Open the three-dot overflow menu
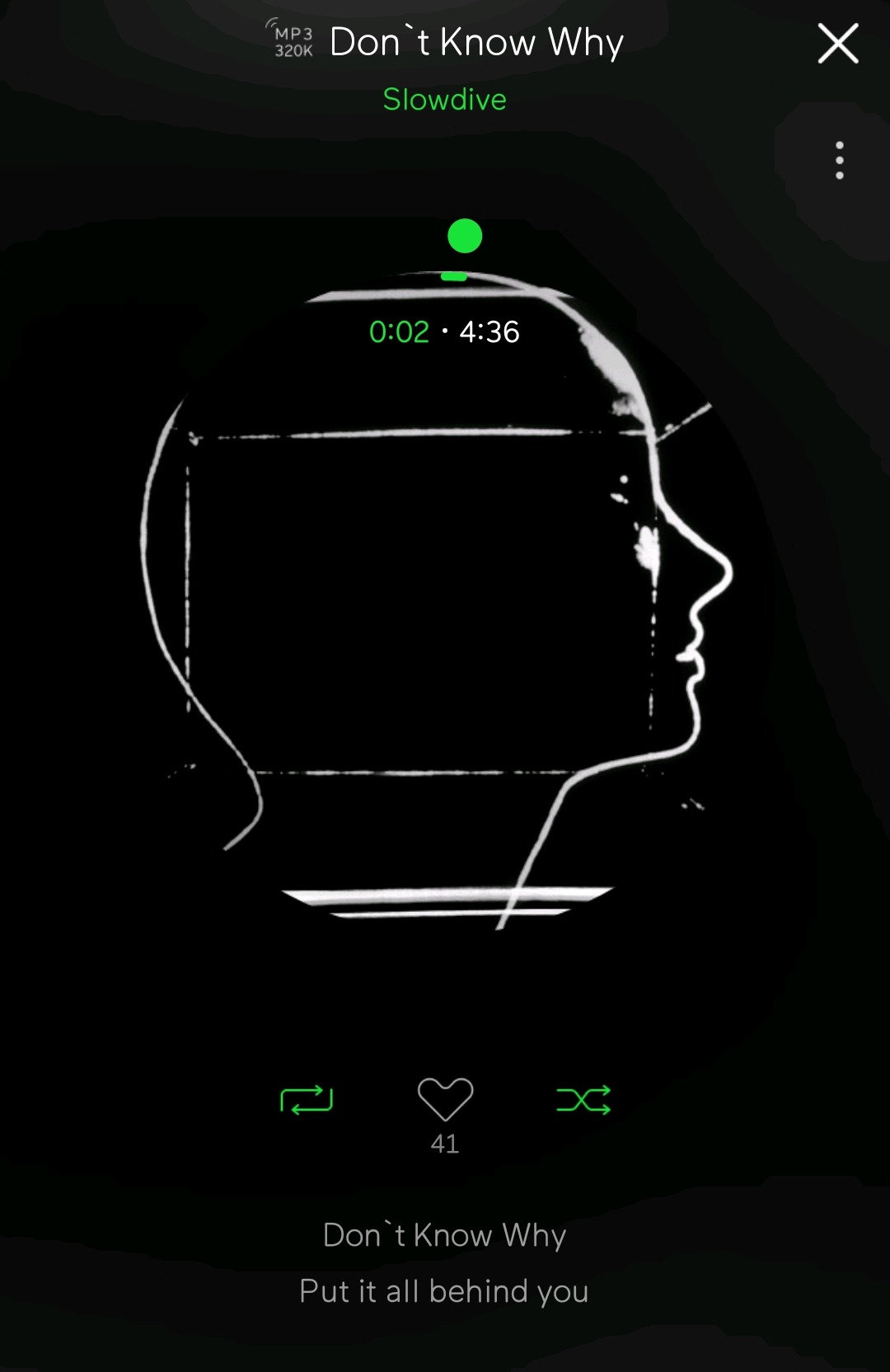The image size is (890, 1372). tap(839, 160)
